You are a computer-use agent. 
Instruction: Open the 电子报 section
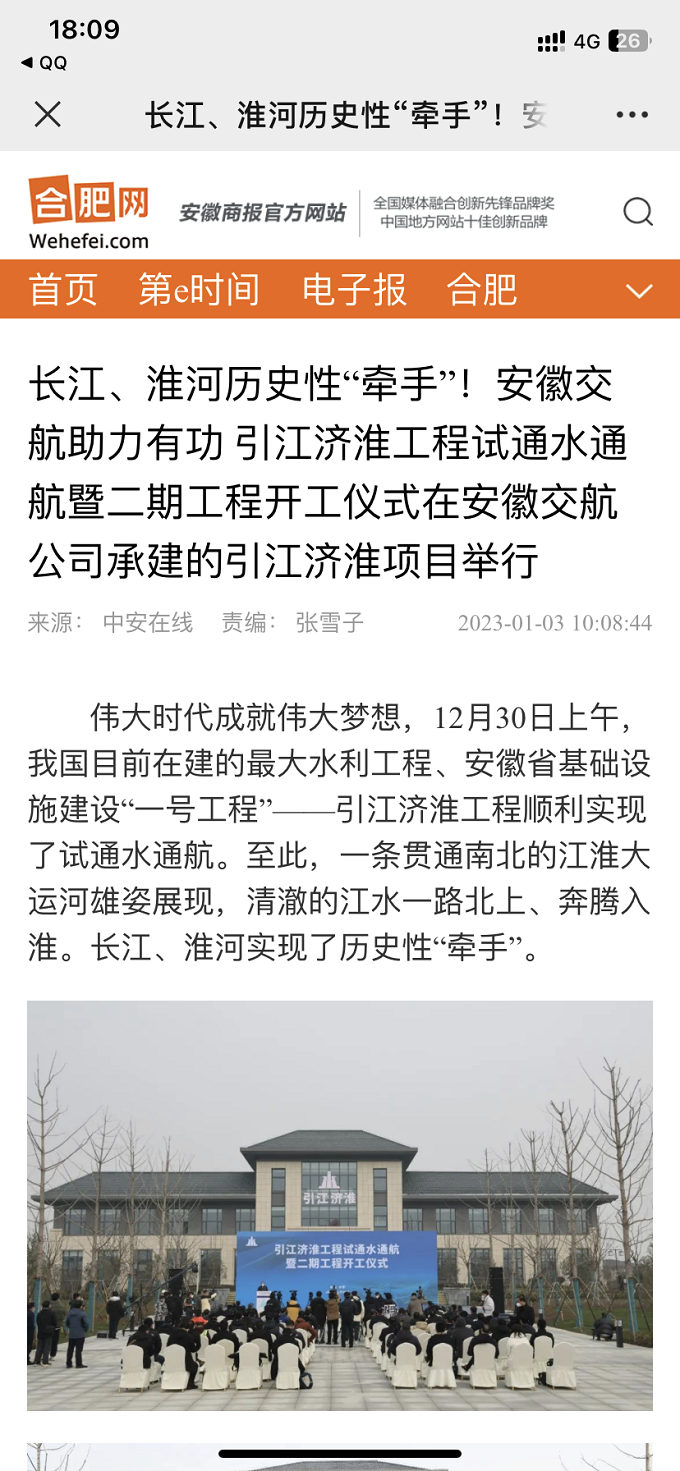[x=355, y=289]
